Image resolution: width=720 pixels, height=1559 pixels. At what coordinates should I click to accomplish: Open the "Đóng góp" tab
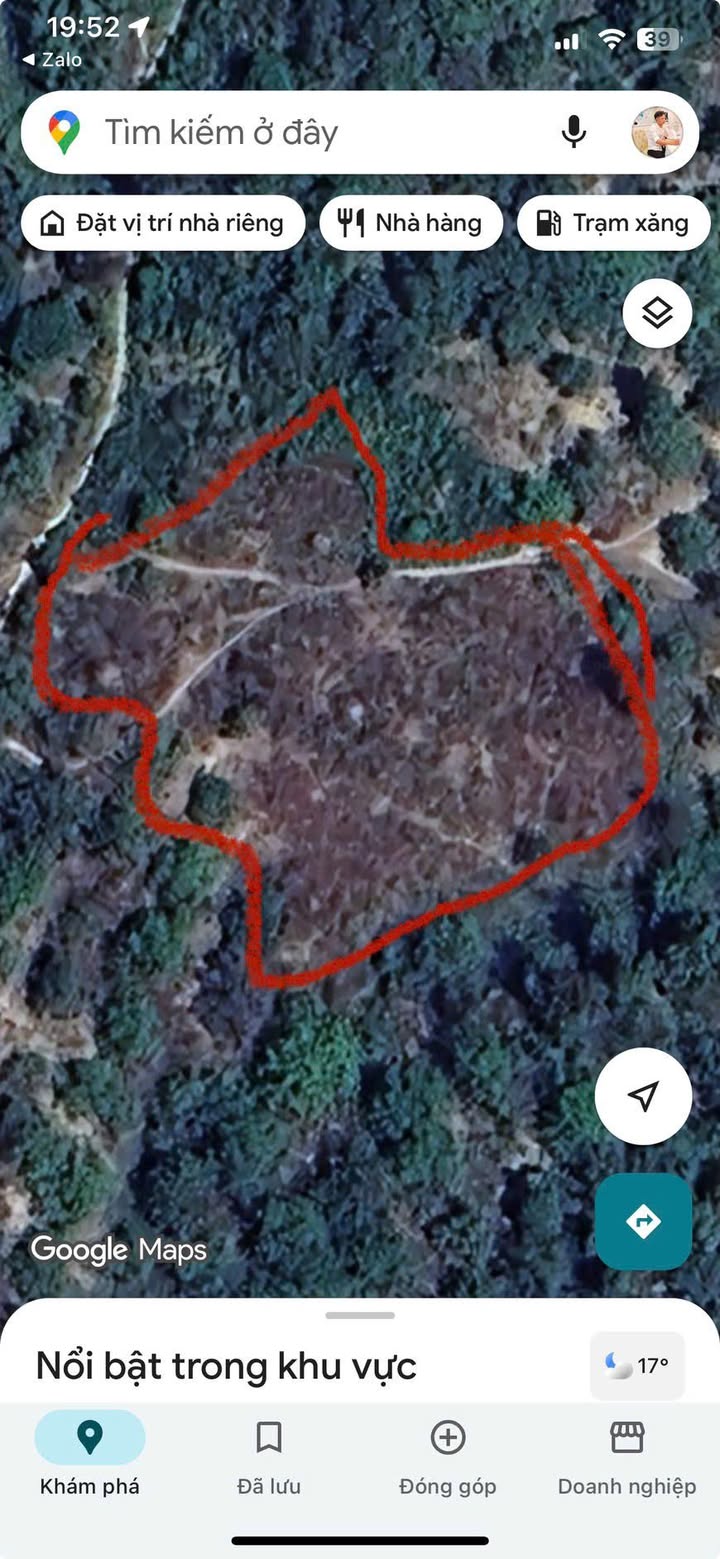click(448, 1459)
